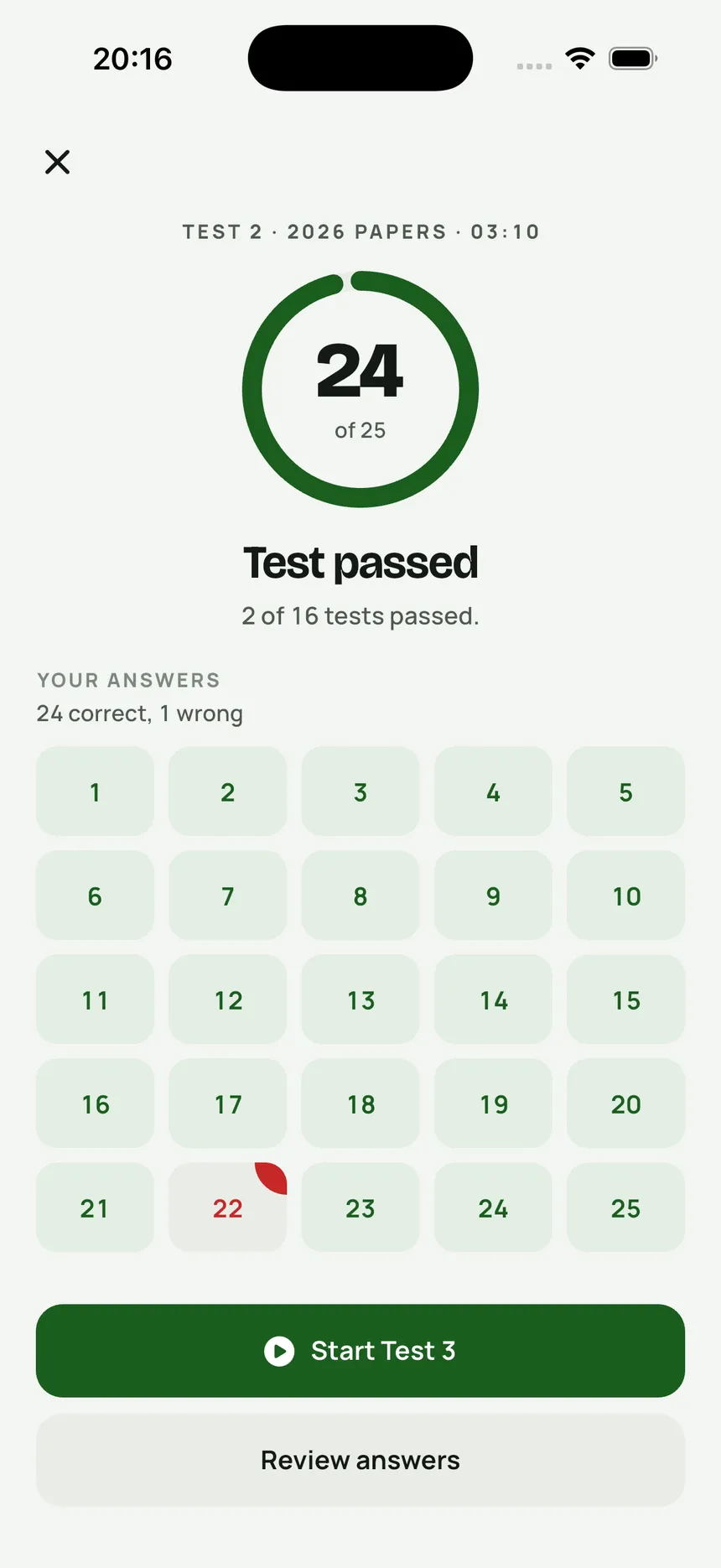The width and height of the screenshot is (721, 1568).
Task: Tap Review answers
Action: tap(360, 1460)
